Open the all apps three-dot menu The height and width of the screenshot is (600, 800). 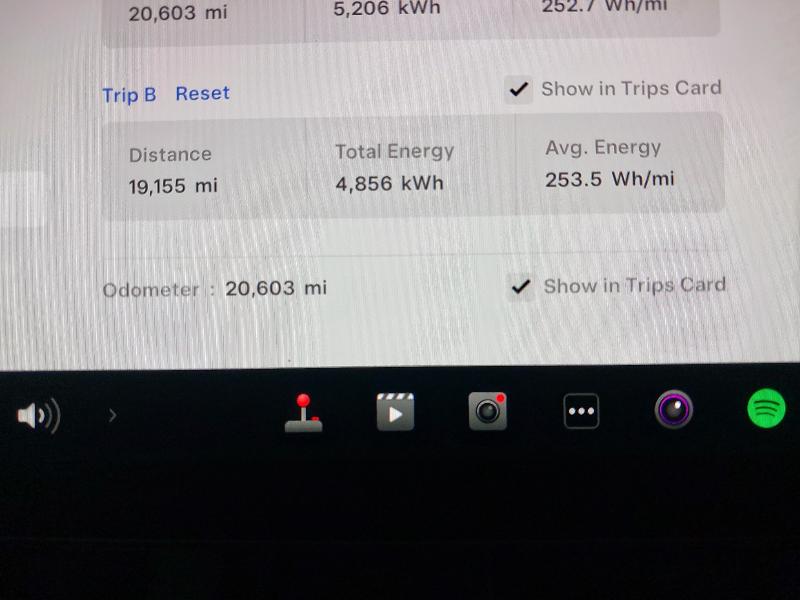(x=581, y=411)
